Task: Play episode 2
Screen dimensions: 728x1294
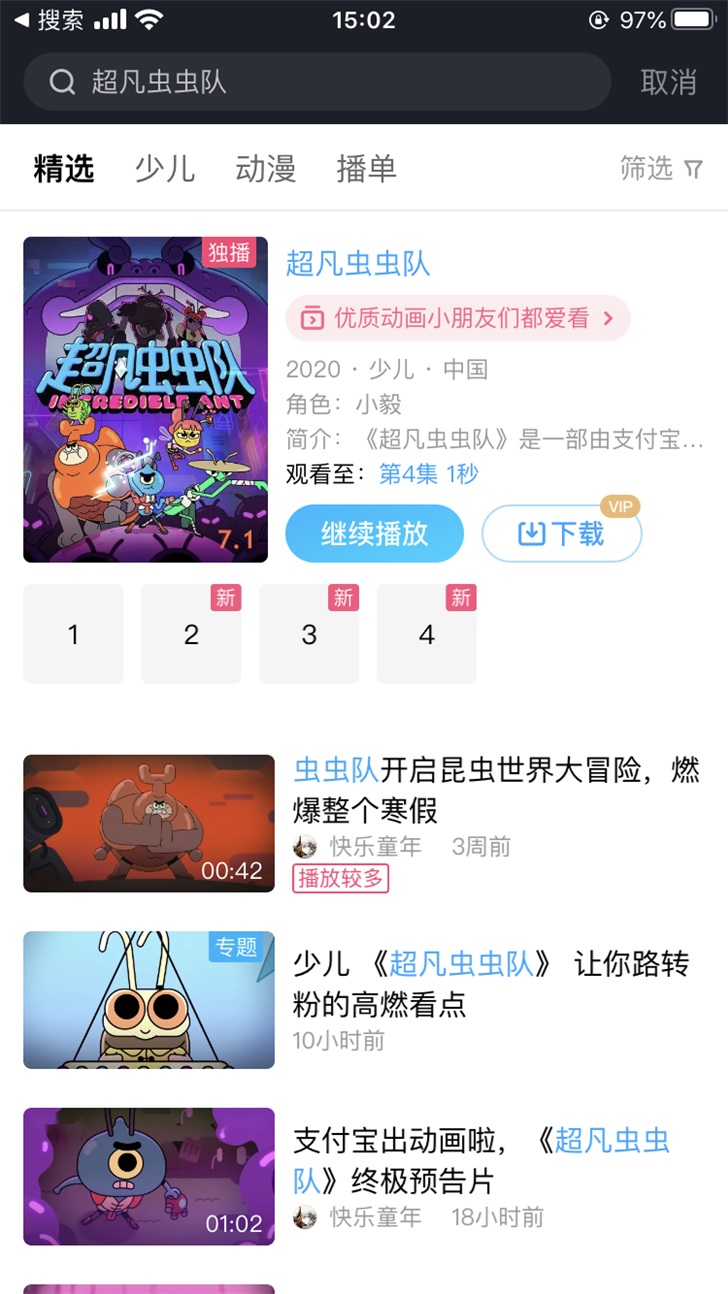Action: (x=191, y=634)
